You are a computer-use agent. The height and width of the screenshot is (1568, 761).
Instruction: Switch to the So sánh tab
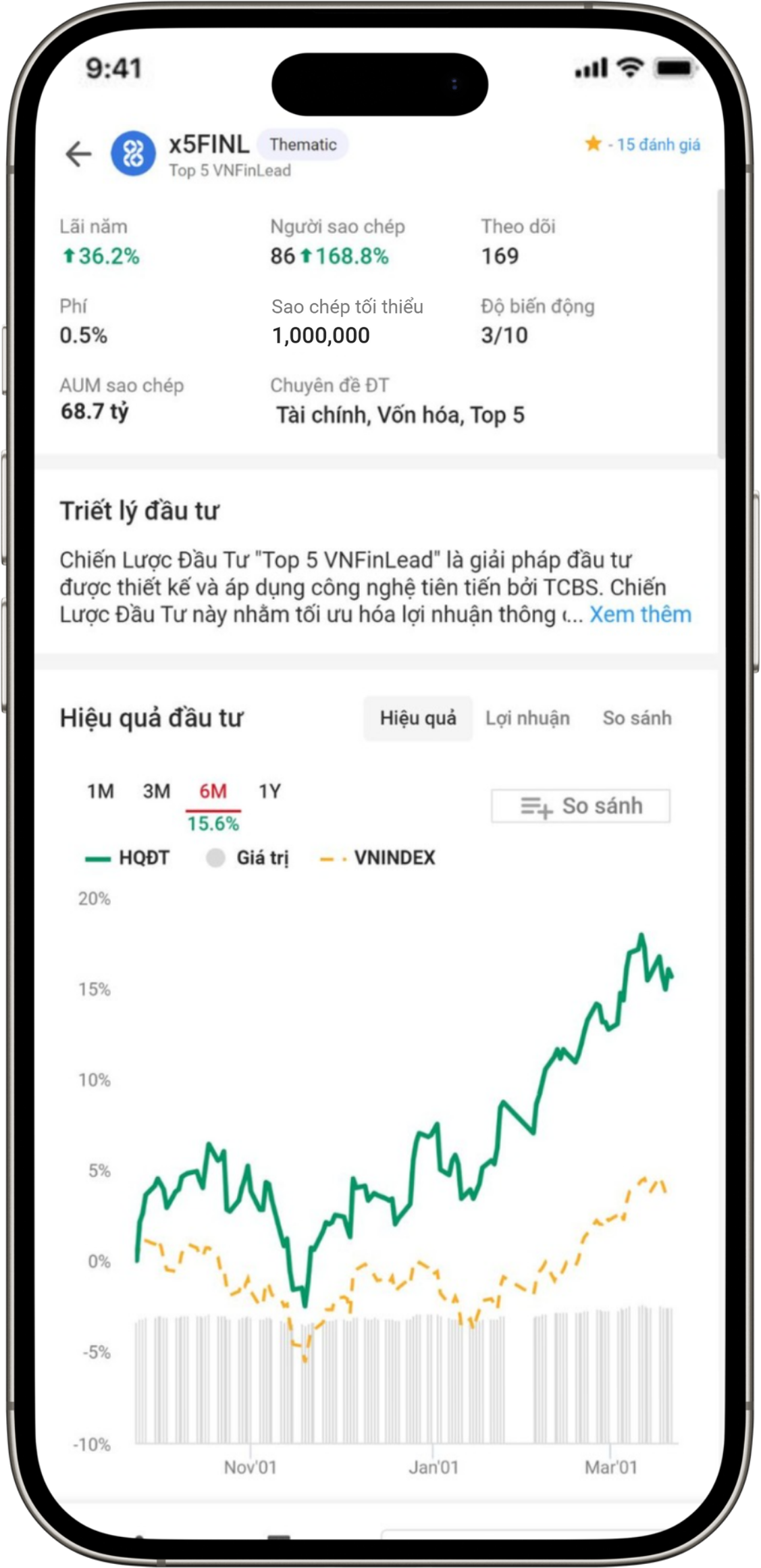(636, 718)
